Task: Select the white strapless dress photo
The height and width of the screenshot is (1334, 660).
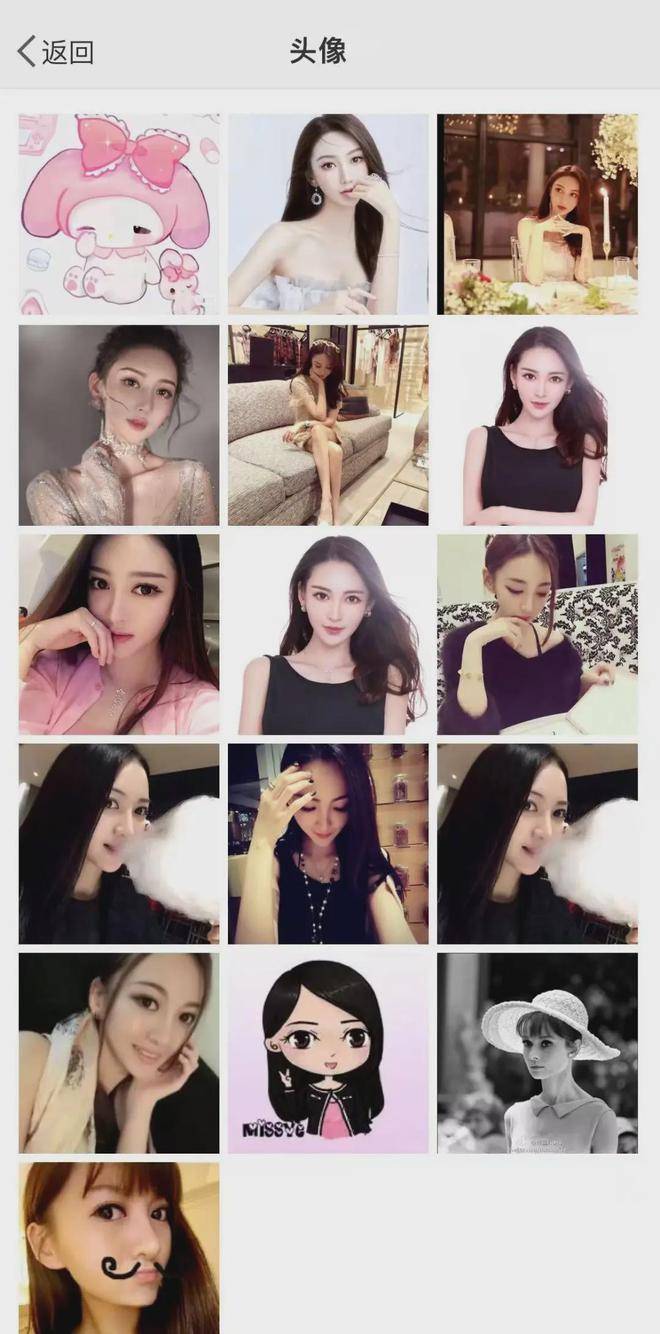Action: coord(328,214)
